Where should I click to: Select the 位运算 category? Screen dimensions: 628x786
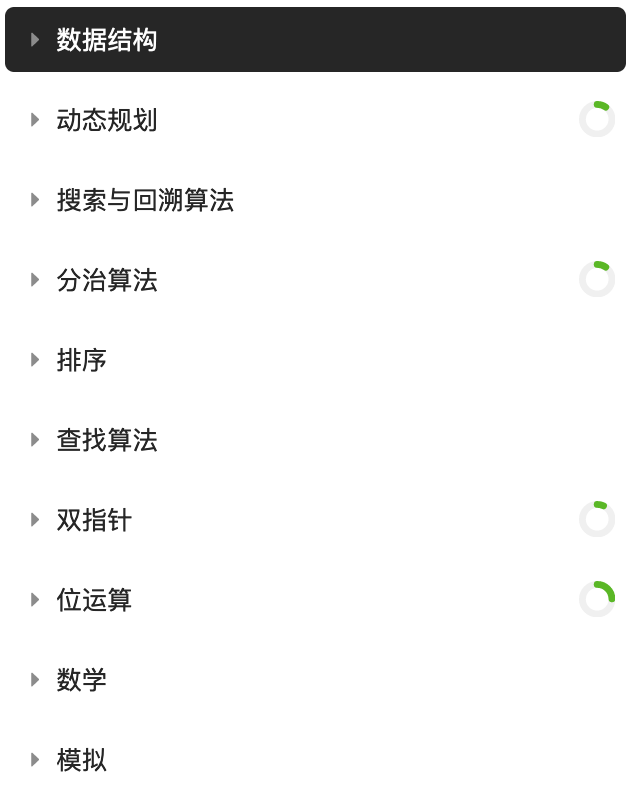click(93, 600)
